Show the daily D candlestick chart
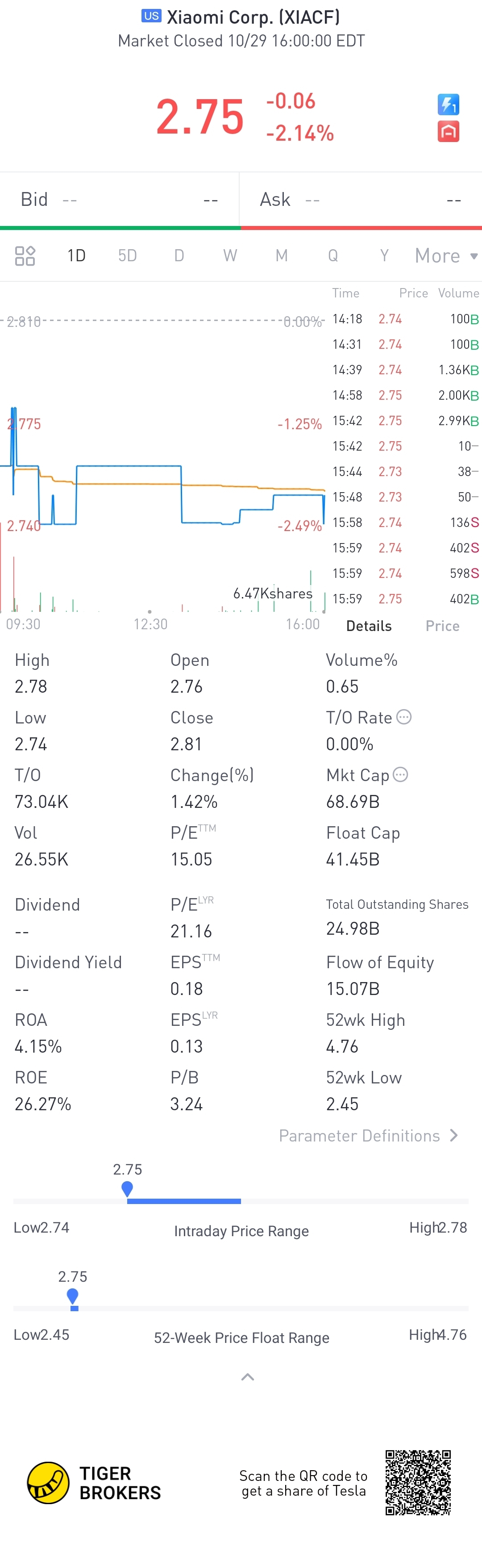482x1568 pixels. 179,255
